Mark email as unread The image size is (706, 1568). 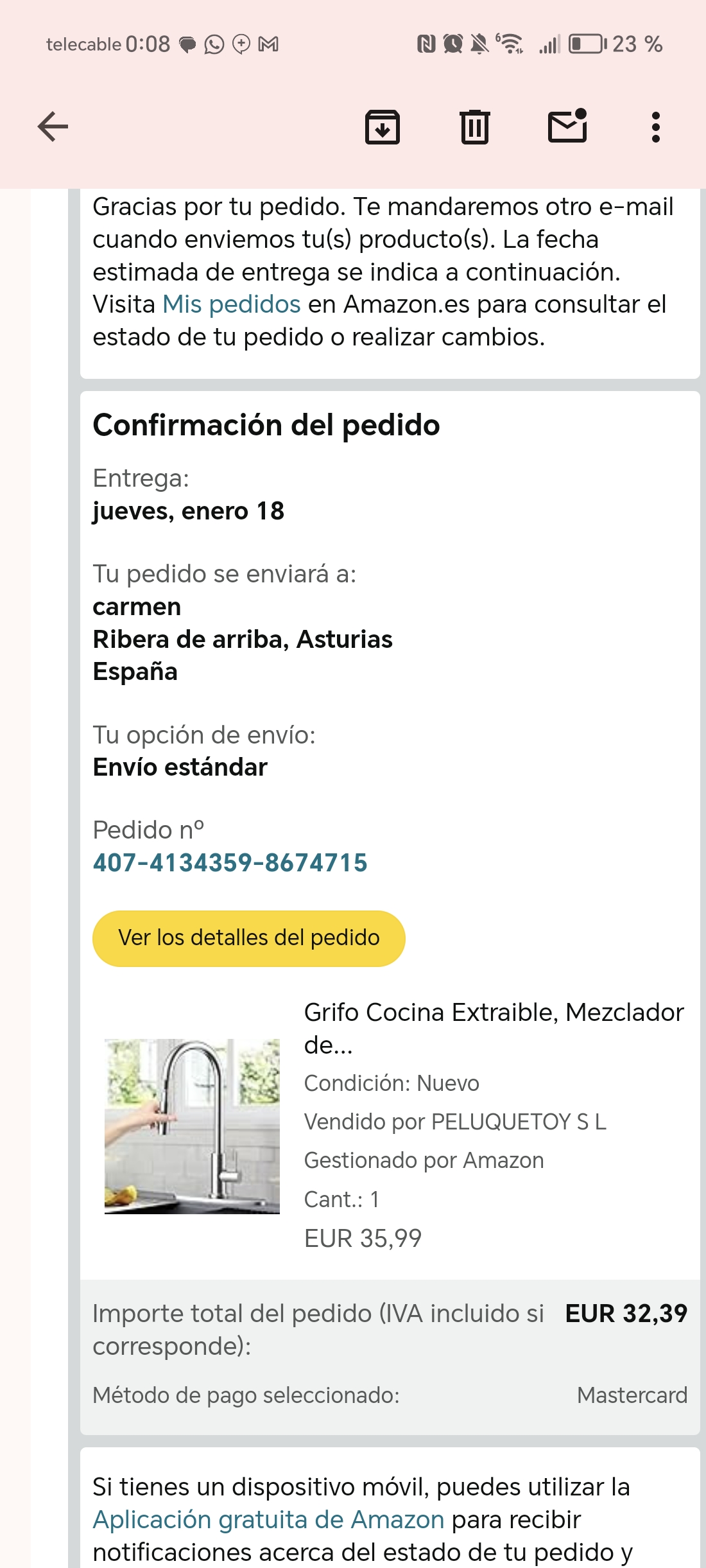[567, 125]
